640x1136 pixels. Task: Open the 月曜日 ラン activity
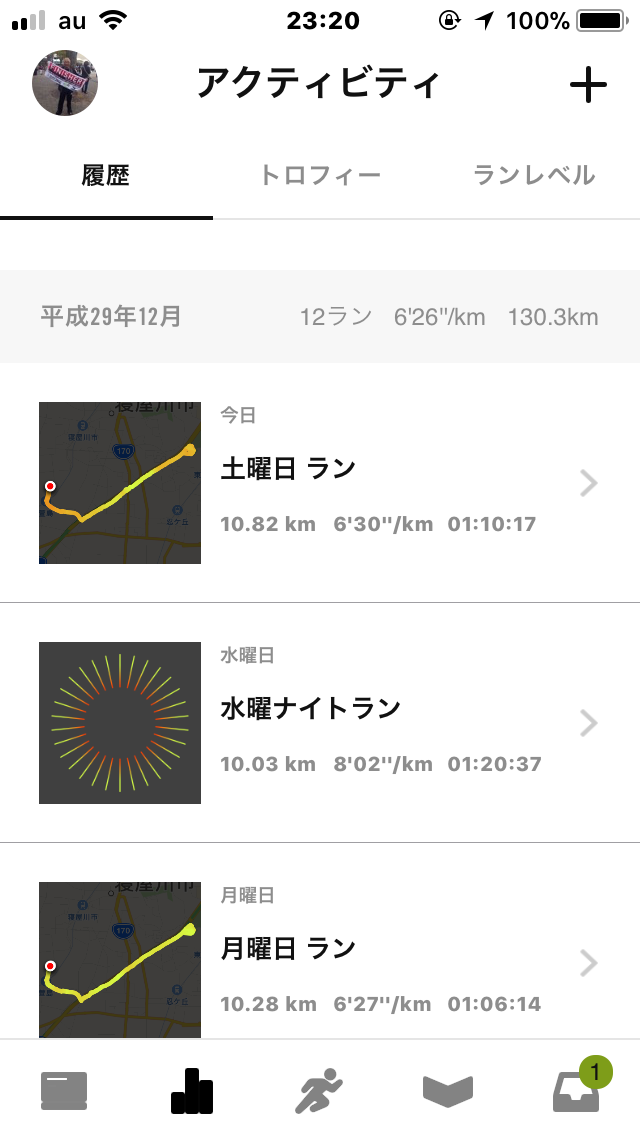pos(320,942)
